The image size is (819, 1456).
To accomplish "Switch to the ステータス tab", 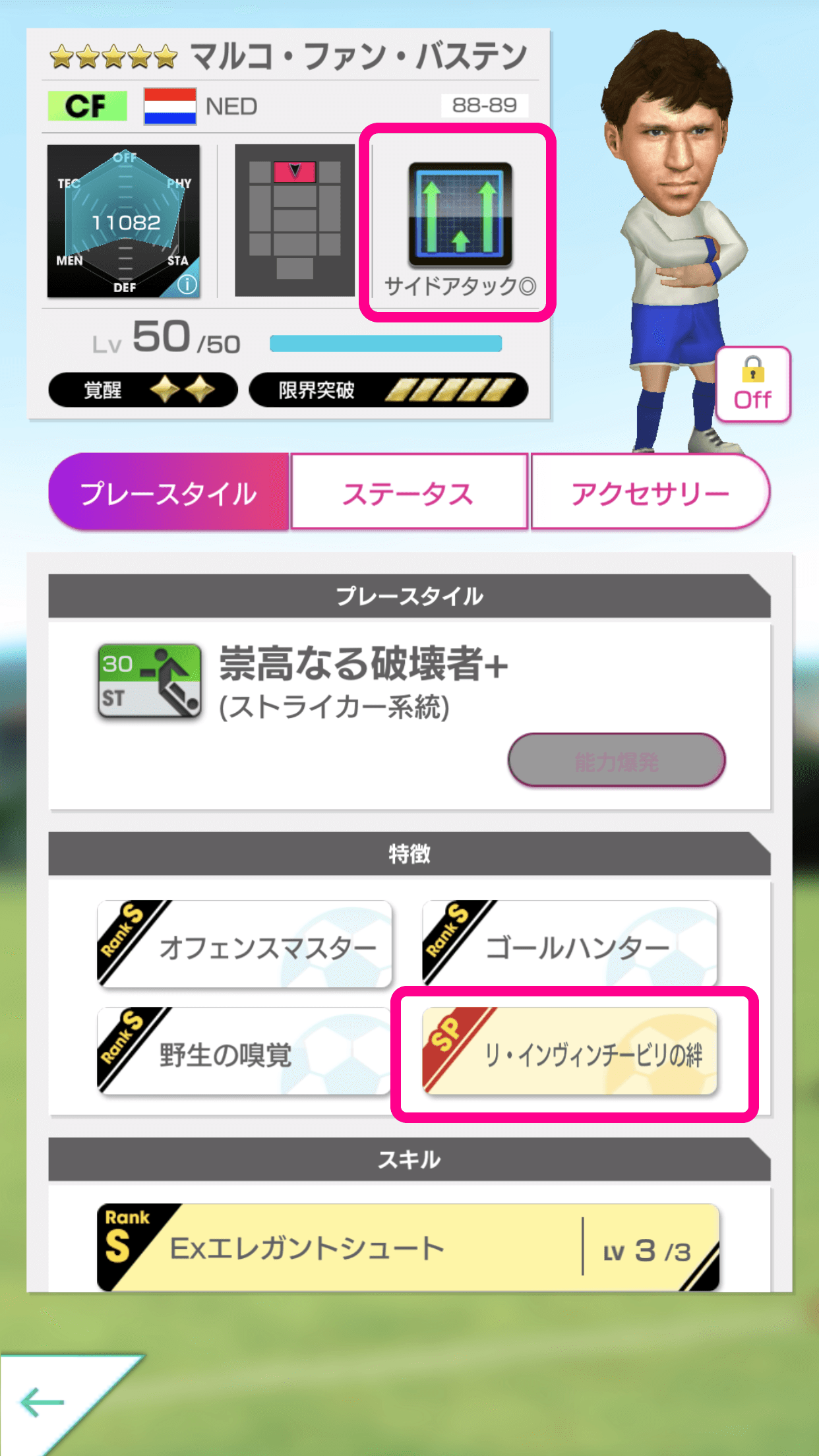I will coord(408,491).
